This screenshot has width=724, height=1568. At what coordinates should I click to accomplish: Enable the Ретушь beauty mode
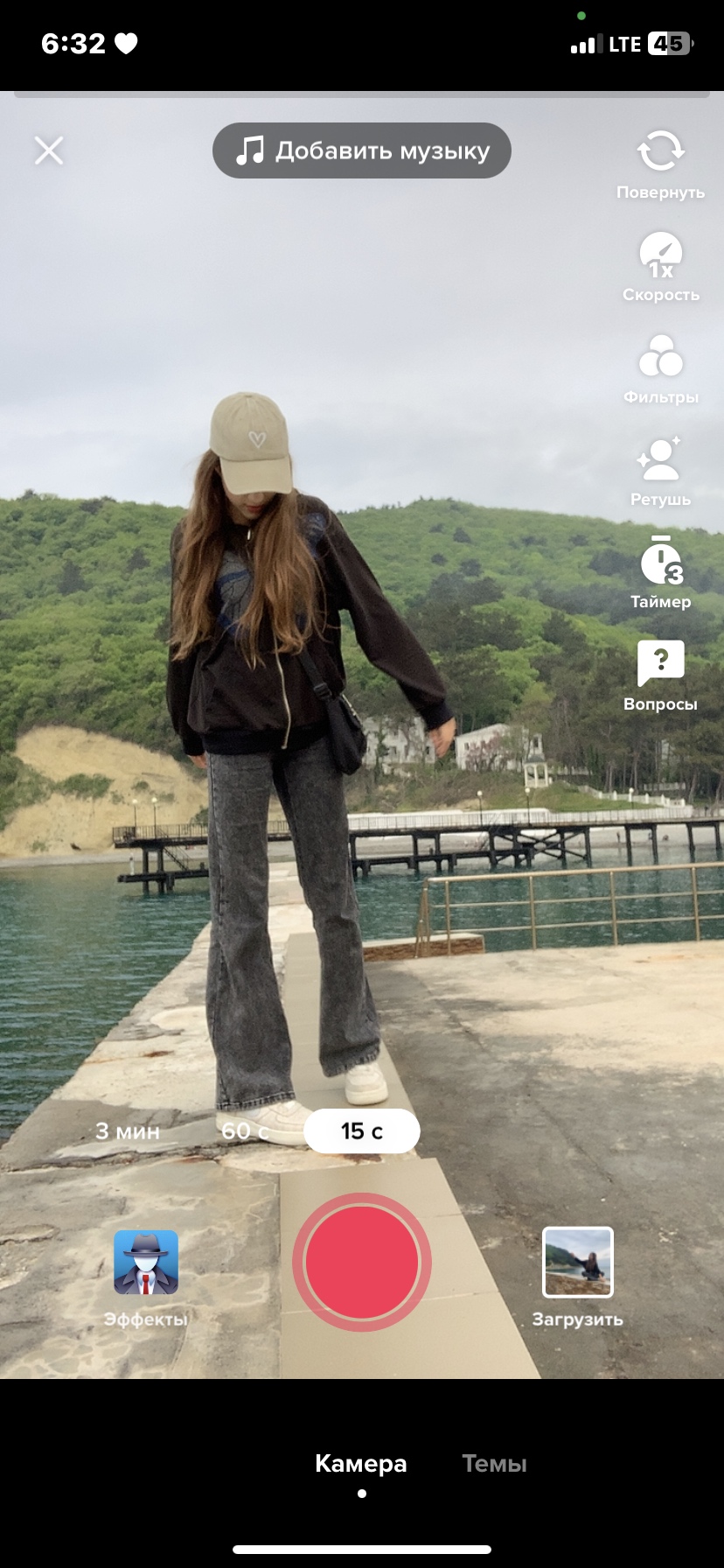coord(660,472)
